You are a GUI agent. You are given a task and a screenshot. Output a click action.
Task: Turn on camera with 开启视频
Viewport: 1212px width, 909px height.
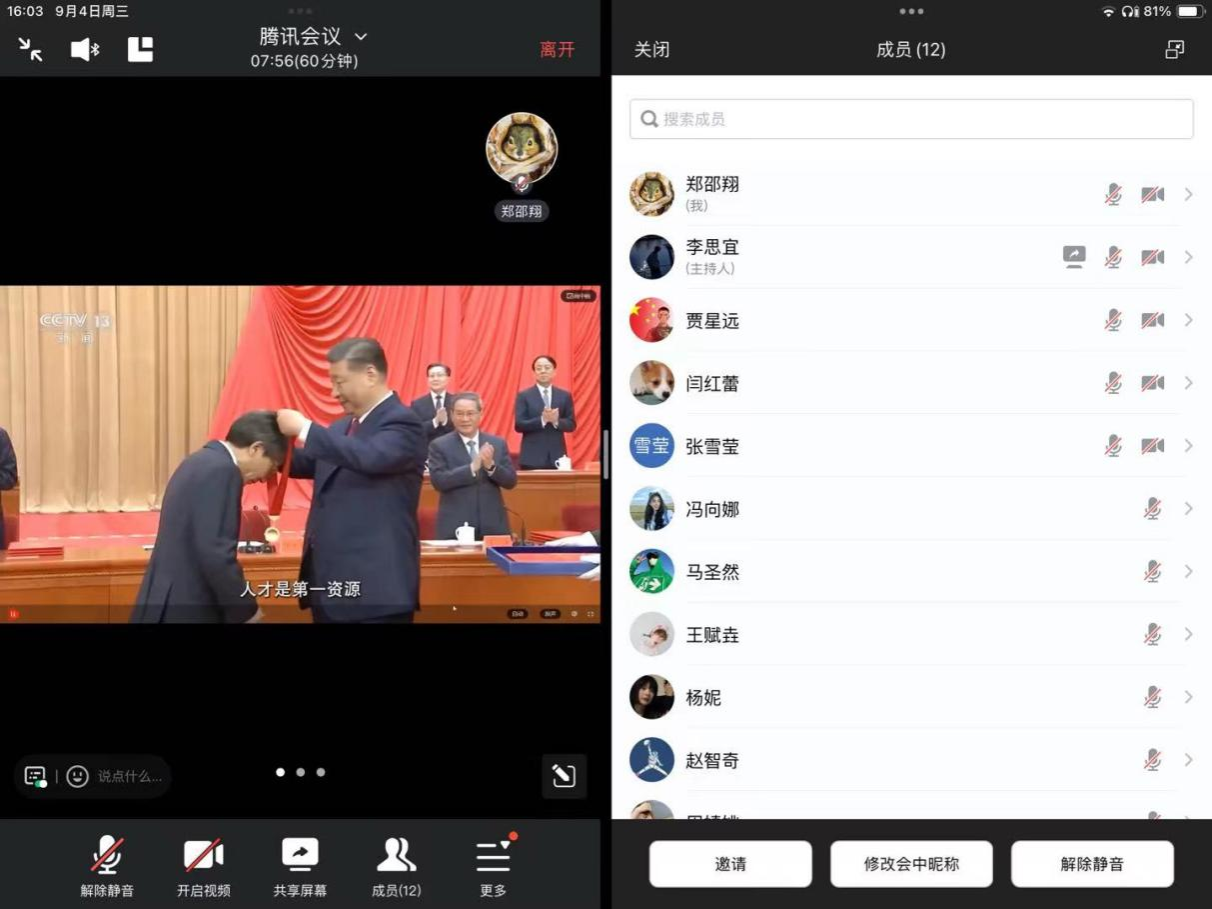tap(203, 866)
